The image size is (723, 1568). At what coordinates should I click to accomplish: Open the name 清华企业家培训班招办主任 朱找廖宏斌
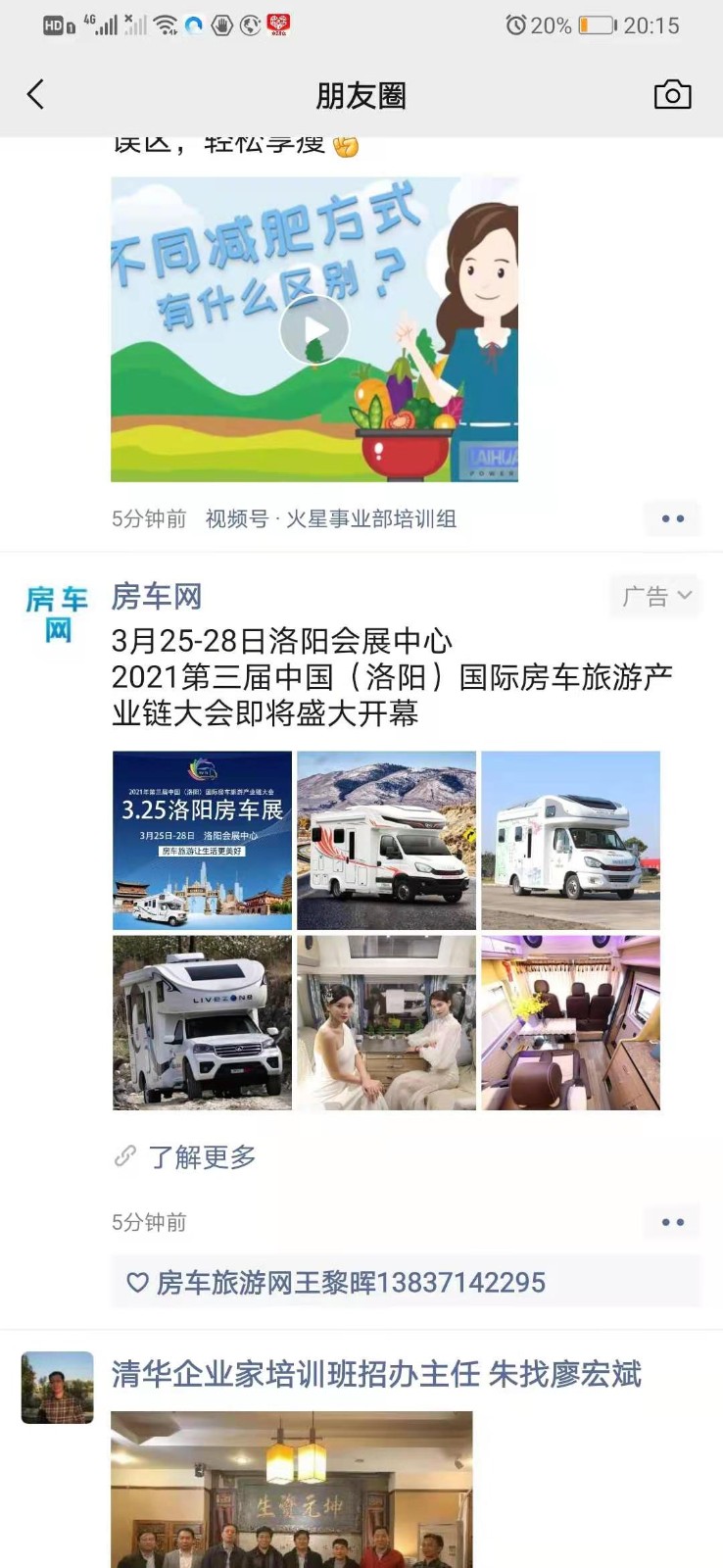click(376, 1374)
